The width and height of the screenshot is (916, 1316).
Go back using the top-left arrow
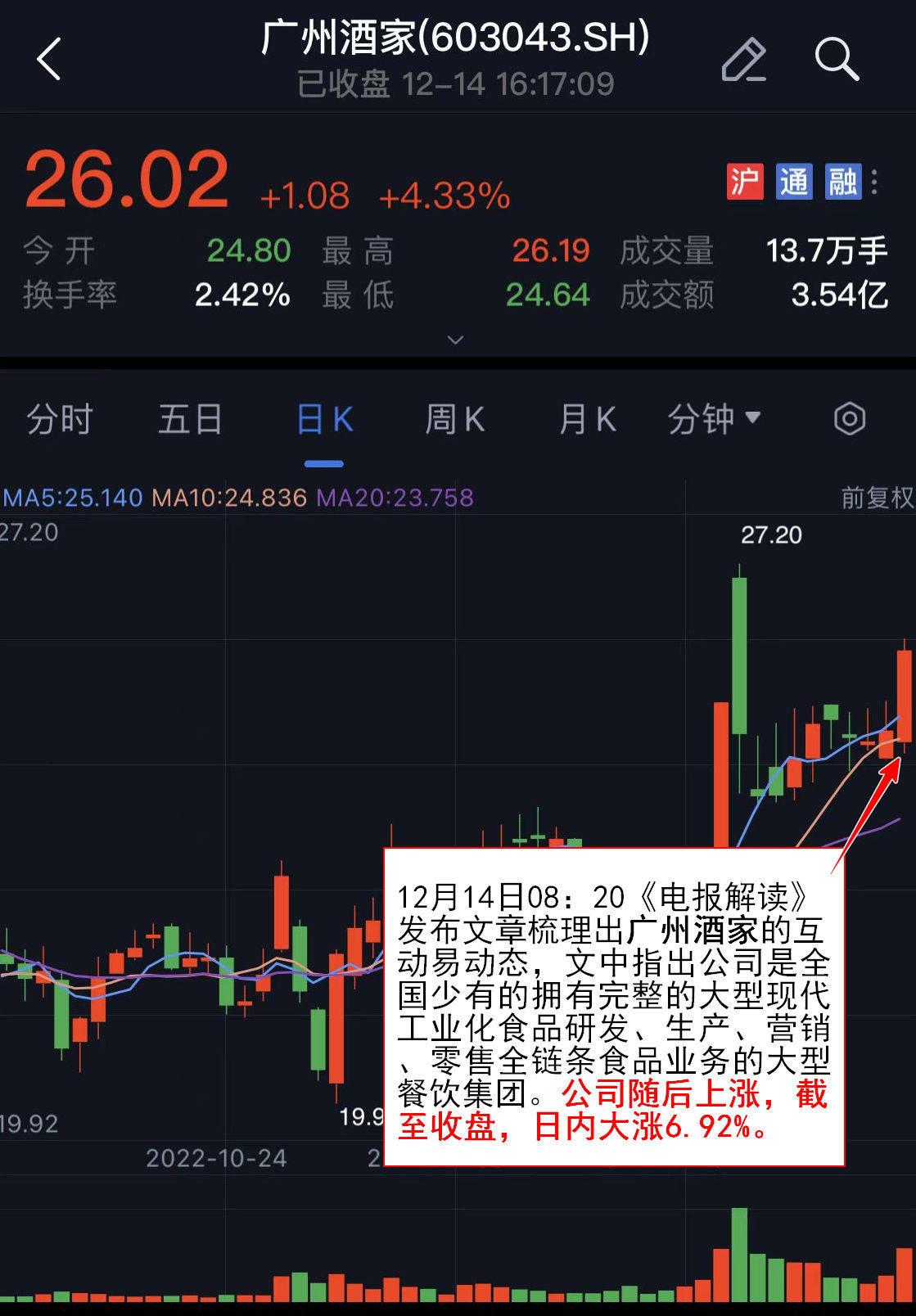click(x=49, y=59)
